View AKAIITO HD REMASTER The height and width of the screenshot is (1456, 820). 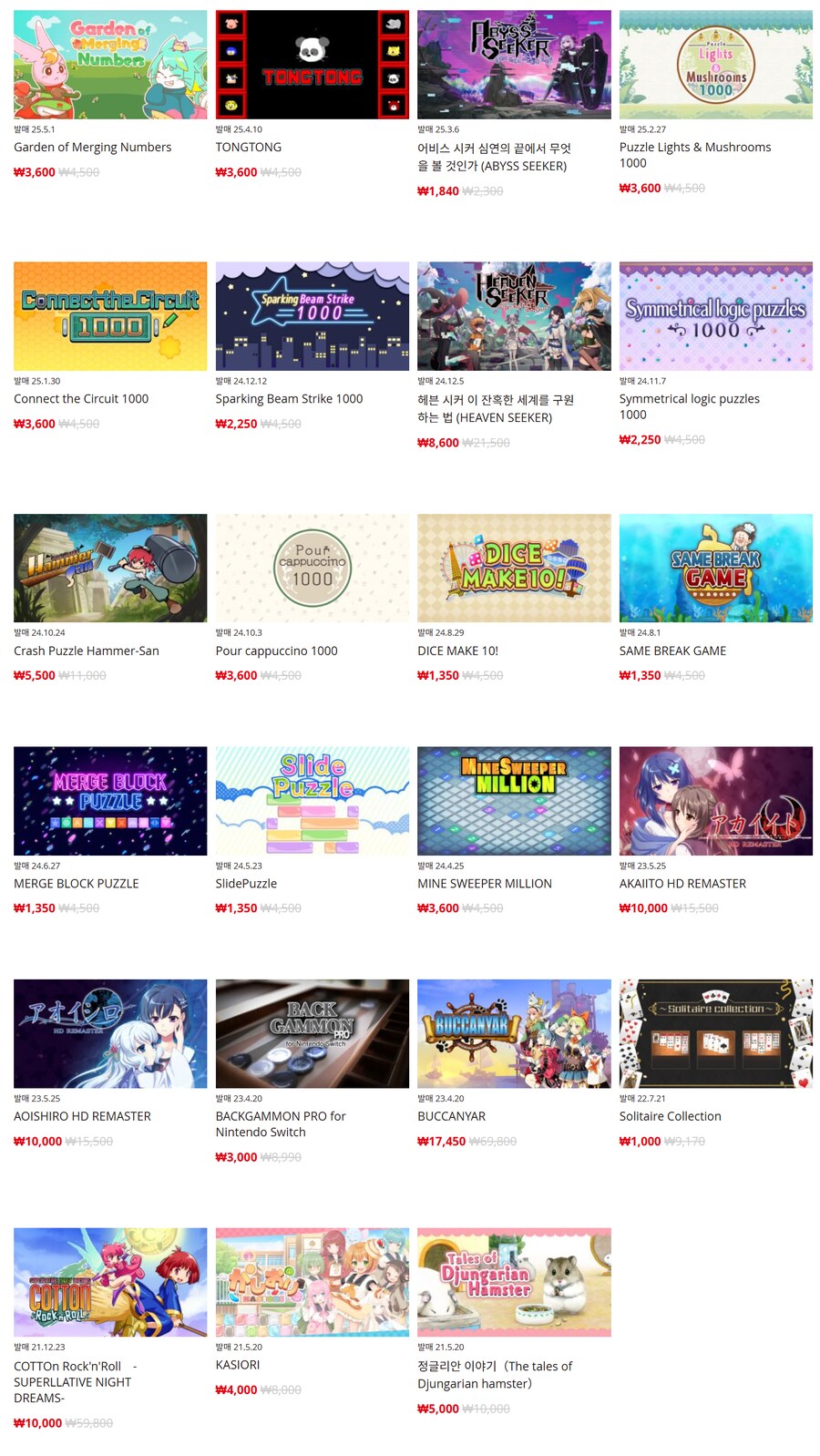(715, 801)
